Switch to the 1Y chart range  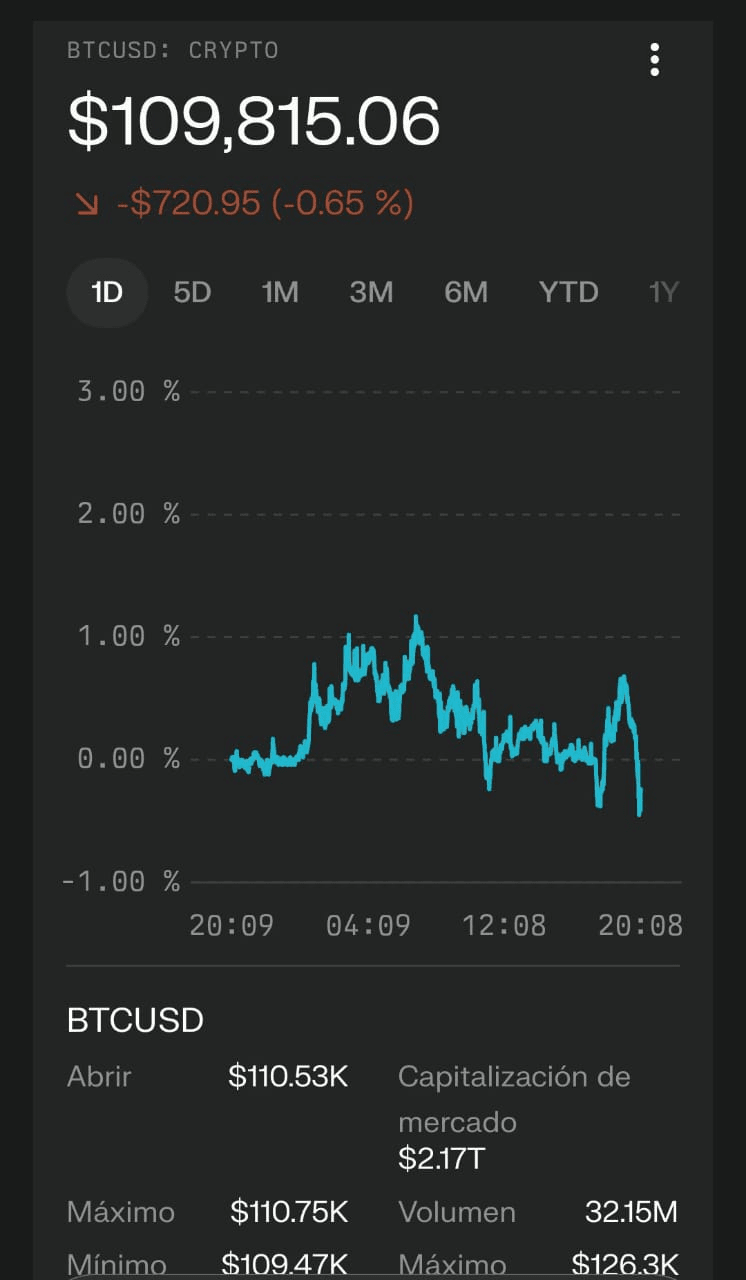pyautogui.click(x=664, y=292)
